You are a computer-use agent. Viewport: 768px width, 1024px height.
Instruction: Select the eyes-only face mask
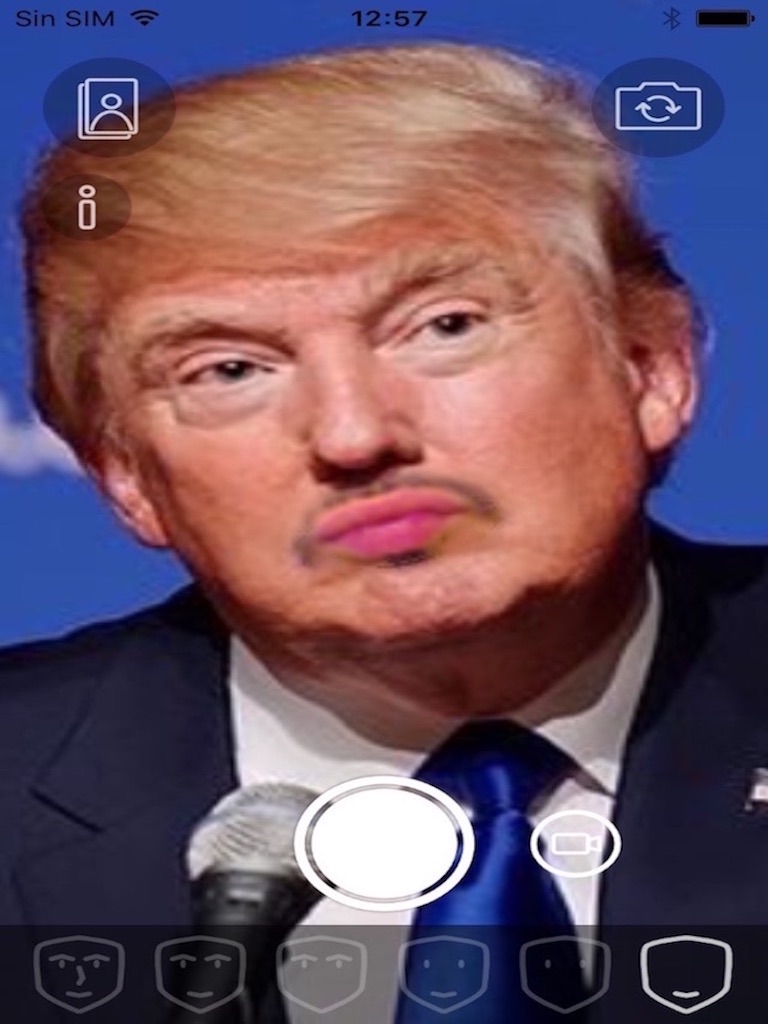tap(566, 974)
